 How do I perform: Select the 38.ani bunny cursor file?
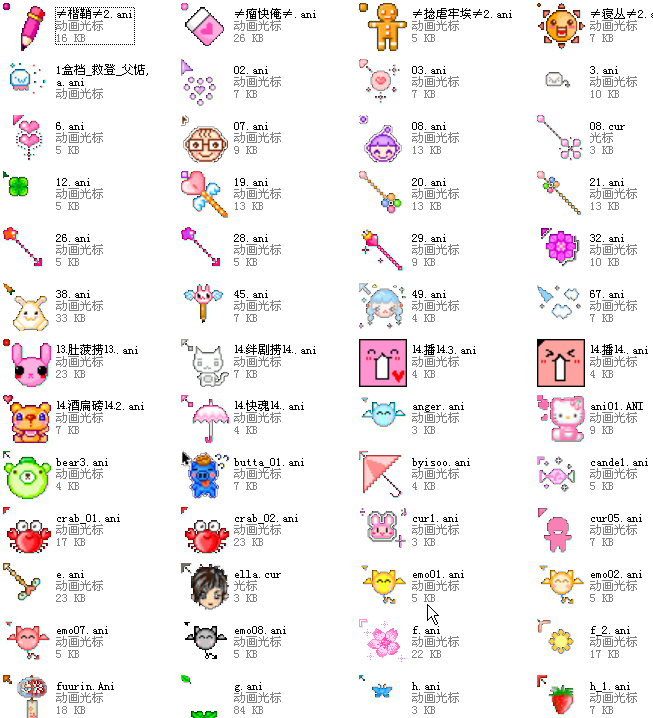pyautogui.click(x=25, y=308)
